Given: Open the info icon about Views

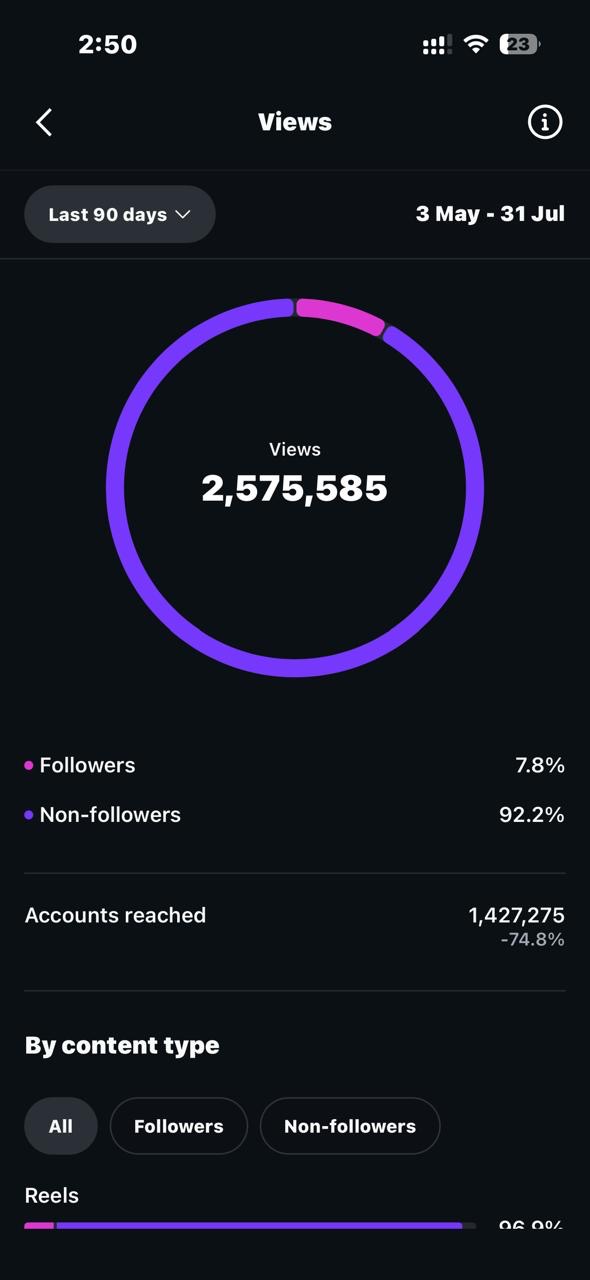Looking at the screenshot, I should 545,122.
